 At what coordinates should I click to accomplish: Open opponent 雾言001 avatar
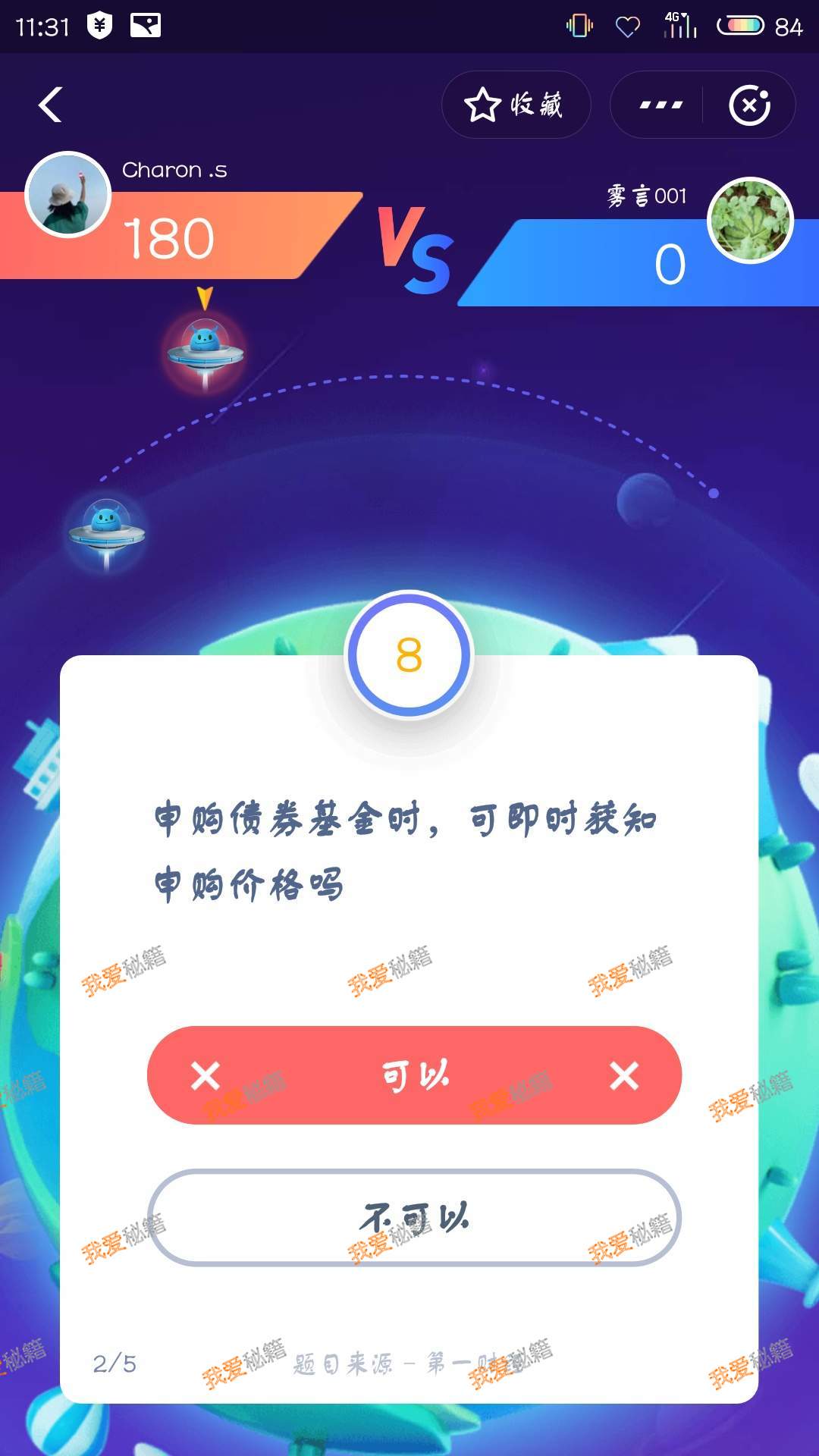tap(750, 221)
